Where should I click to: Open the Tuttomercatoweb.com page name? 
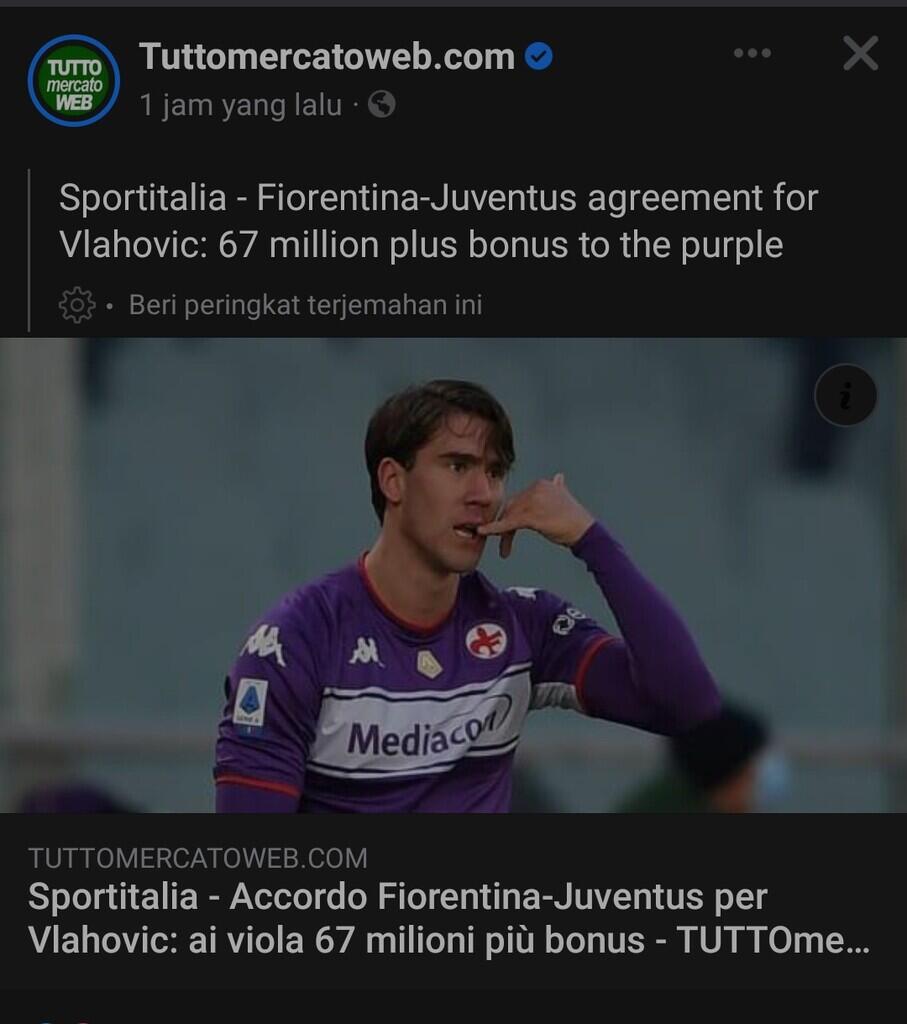[326, 57]
